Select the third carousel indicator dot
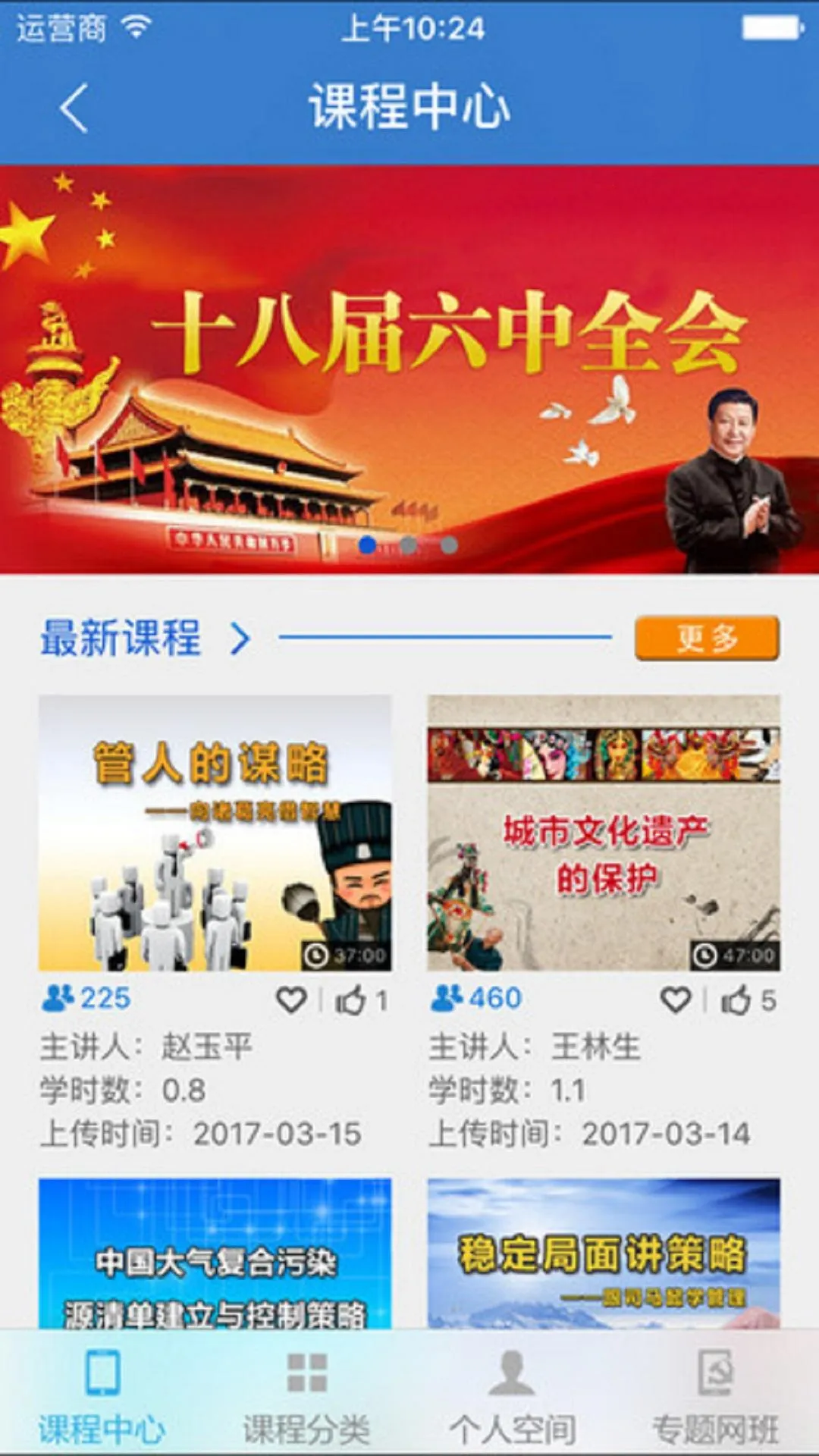The image size is (819, 1456). pyautogui.click(x=448, y=543)
